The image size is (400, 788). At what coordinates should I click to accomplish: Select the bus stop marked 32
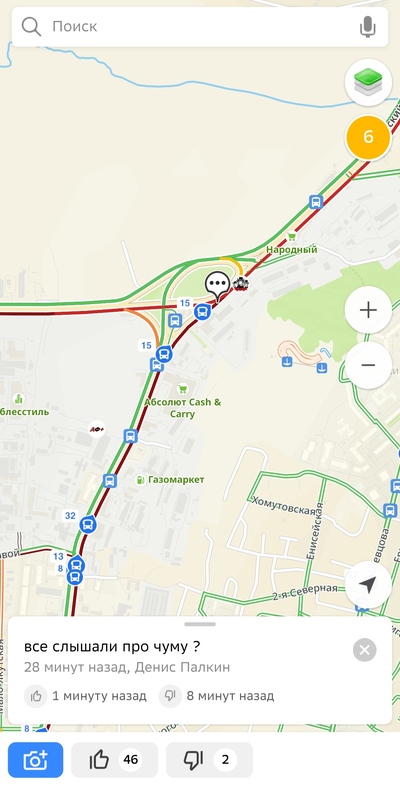tap(87, 525)
